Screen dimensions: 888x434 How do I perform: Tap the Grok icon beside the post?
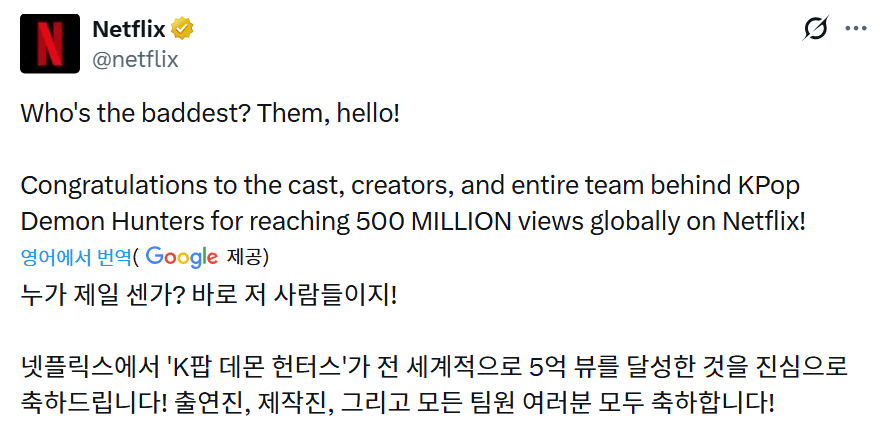[x=816, y=29]
